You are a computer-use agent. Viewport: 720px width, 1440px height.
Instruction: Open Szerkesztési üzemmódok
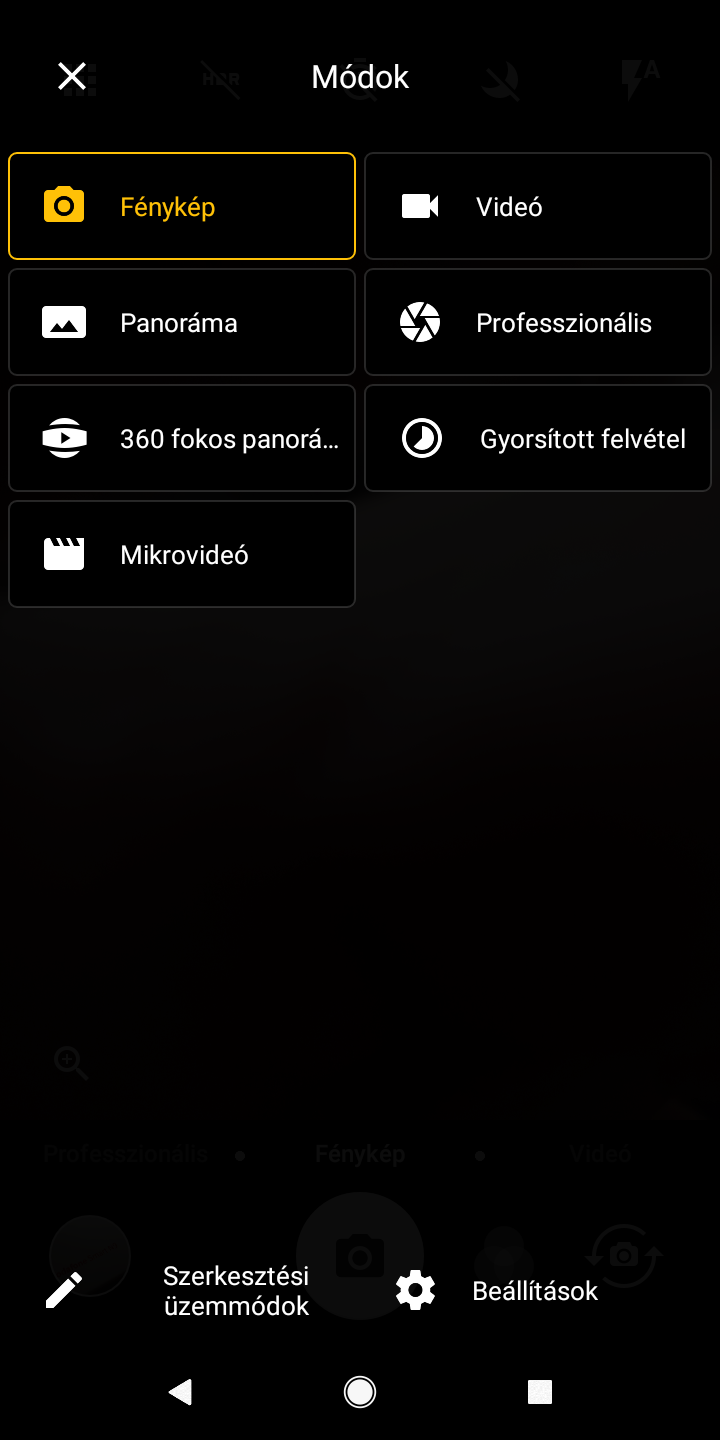[180, 1290]
